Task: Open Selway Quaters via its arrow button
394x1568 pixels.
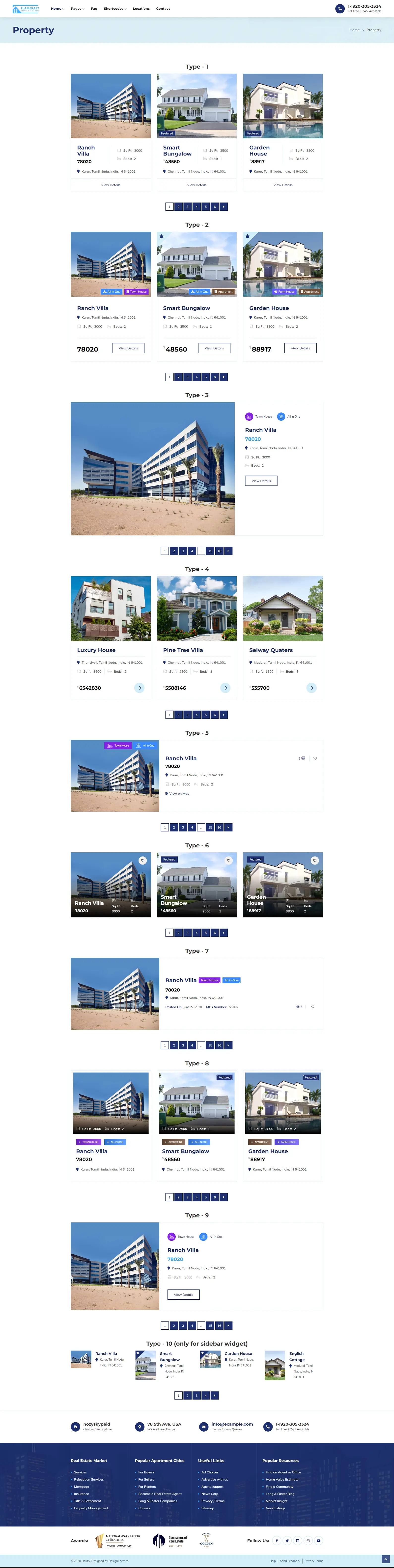Action: pos(311,688)
